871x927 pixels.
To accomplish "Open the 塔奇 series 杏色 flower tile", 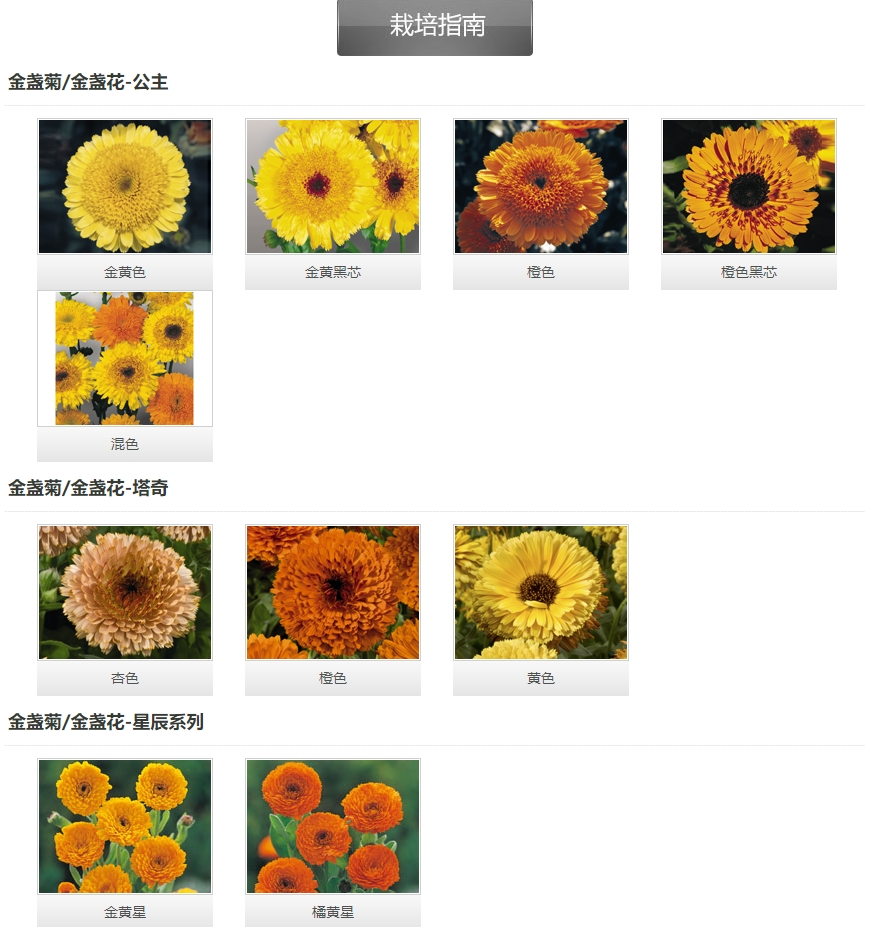I will click(125, 593).
